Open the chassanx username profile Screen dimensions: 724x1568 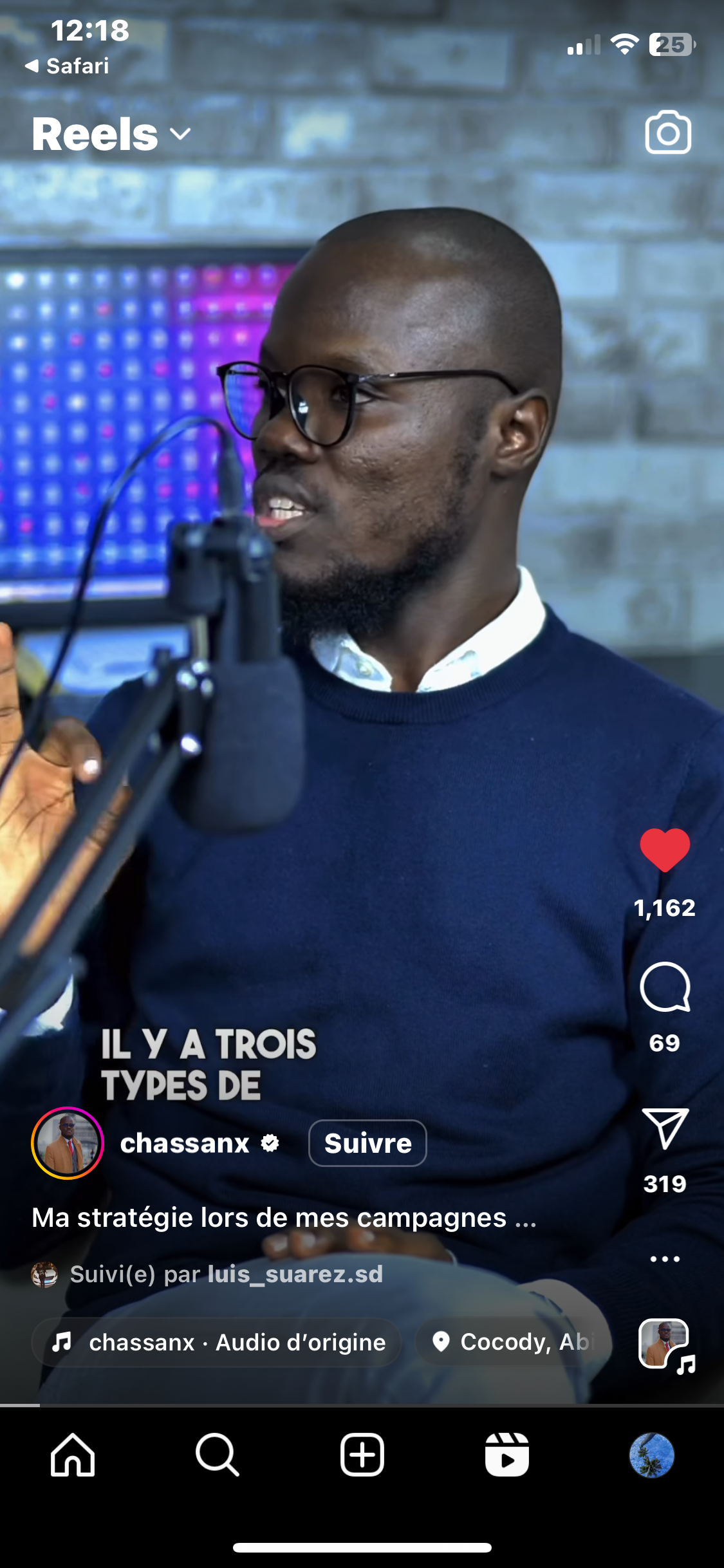tap(185, 1143)
